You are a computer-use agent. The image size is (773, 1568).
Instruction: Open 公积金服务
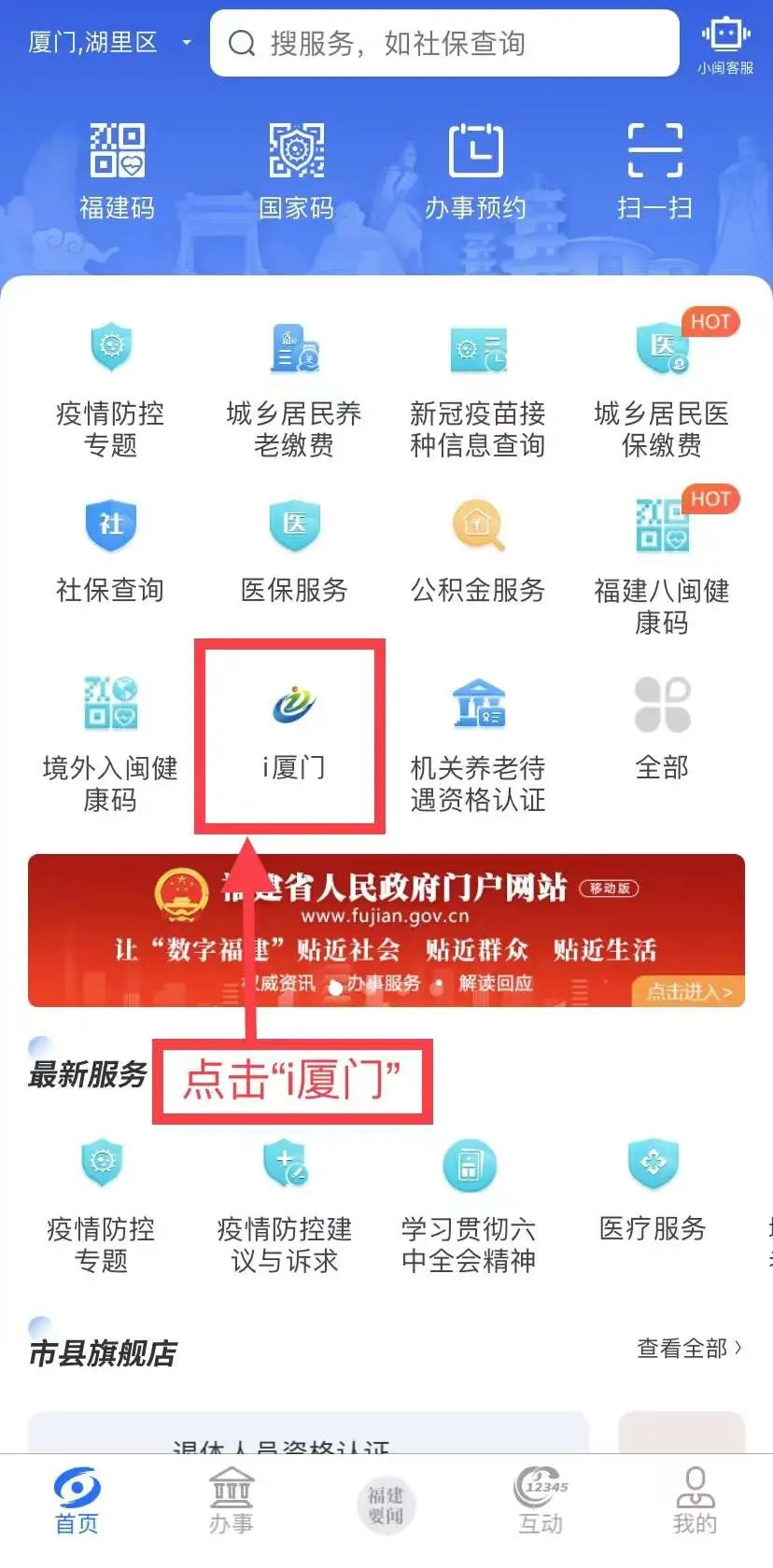pos(477,551)
